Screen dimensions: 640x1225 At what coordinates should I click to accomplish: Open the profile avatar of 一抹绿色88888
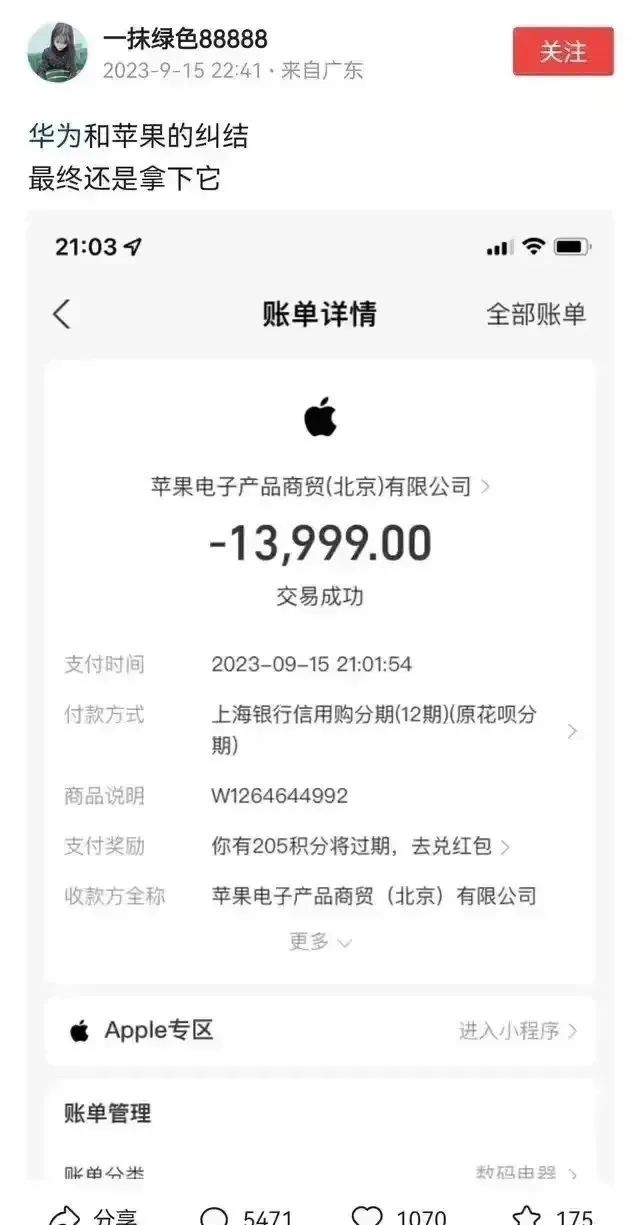pos(57,52)
